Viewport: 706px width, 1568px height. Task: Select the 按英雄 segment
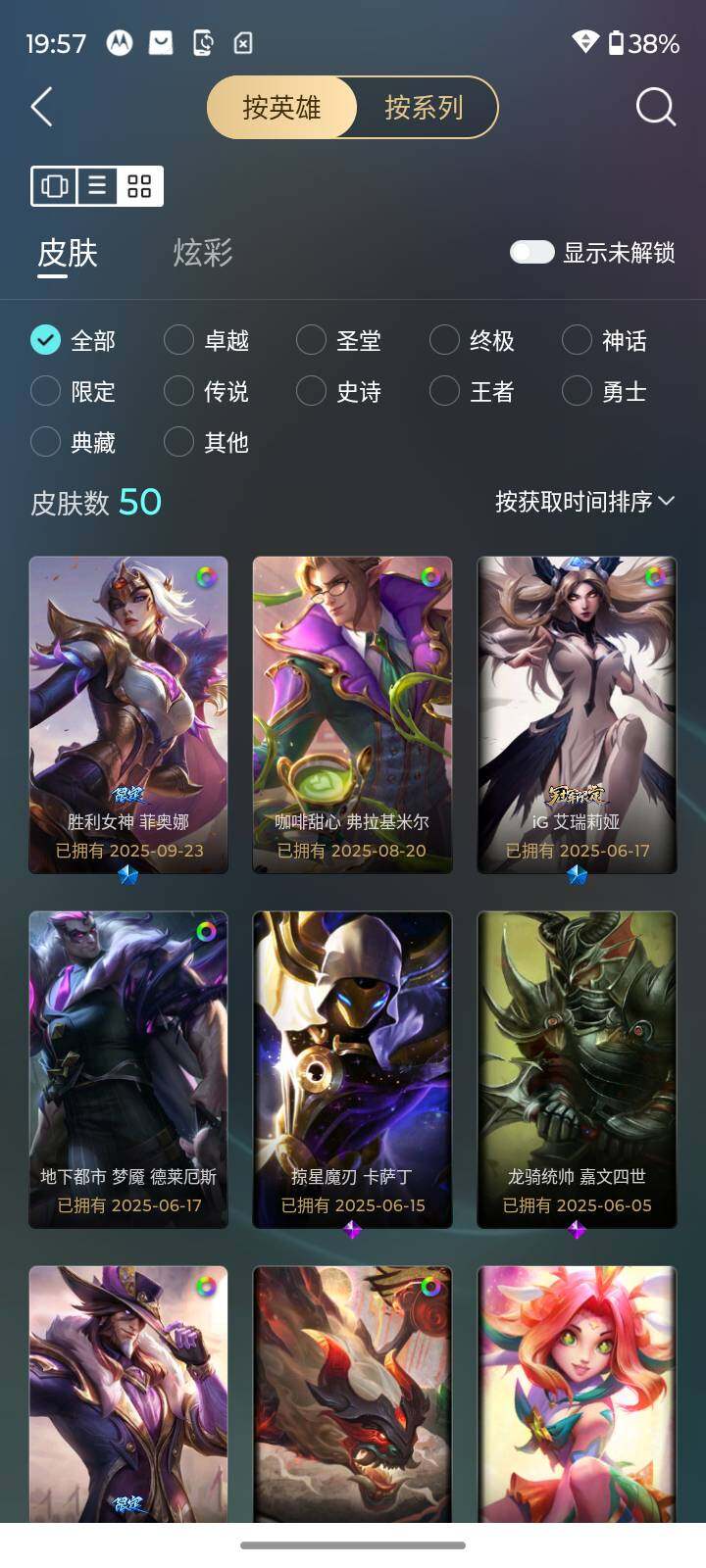point(282,107)
